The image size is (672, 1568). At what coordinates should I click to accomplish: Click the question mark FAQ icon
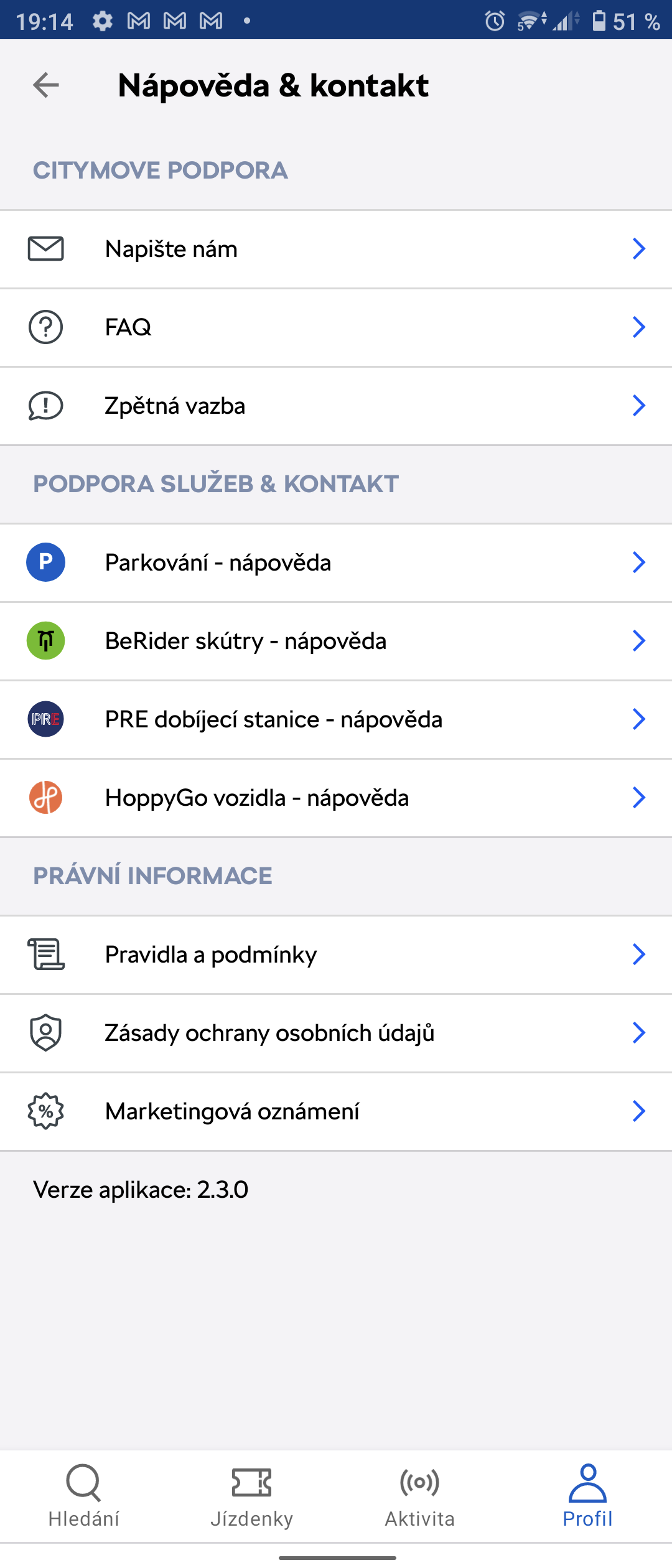(x=45, y=327)
